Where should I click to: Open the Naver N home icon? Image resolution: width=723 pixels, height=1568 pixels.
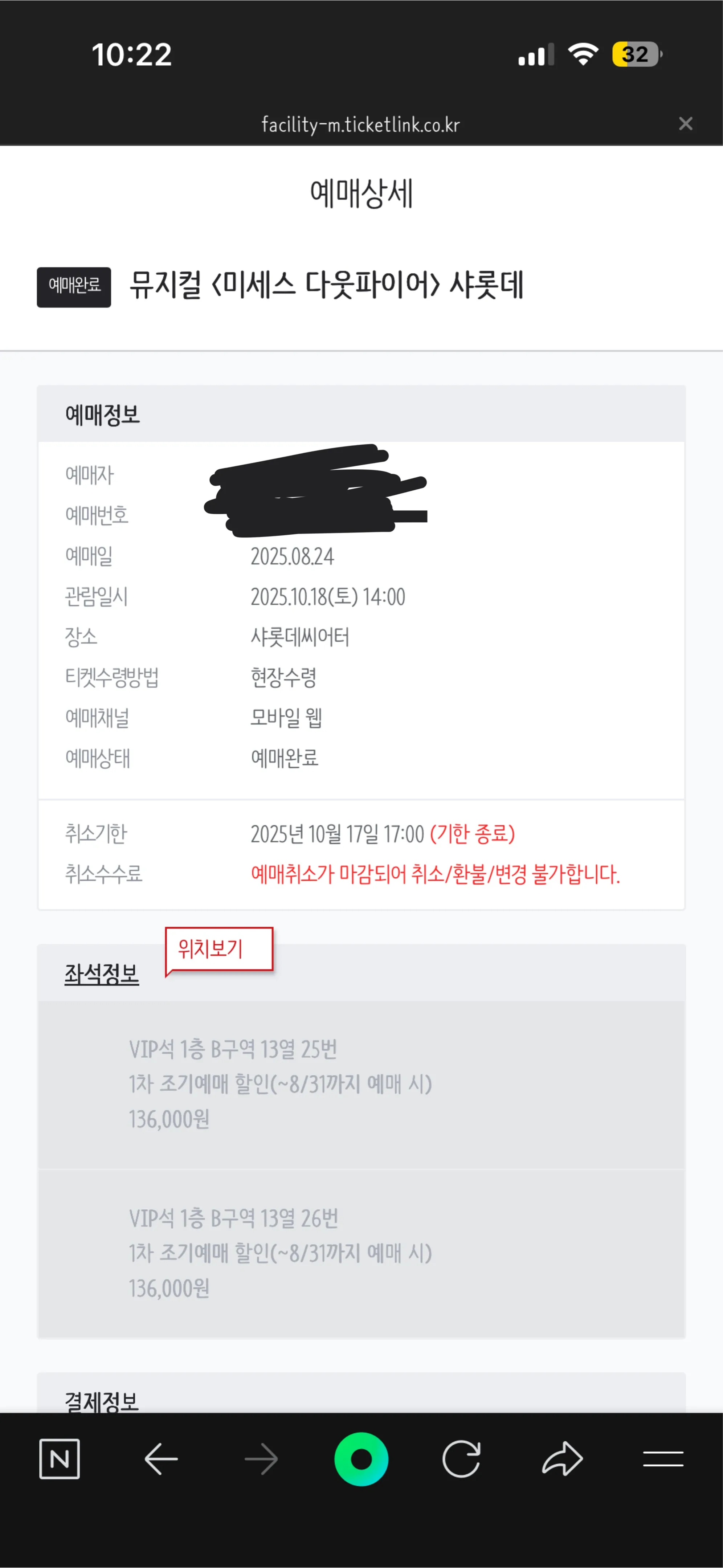pyautogui.click(x=59, y=1458)
